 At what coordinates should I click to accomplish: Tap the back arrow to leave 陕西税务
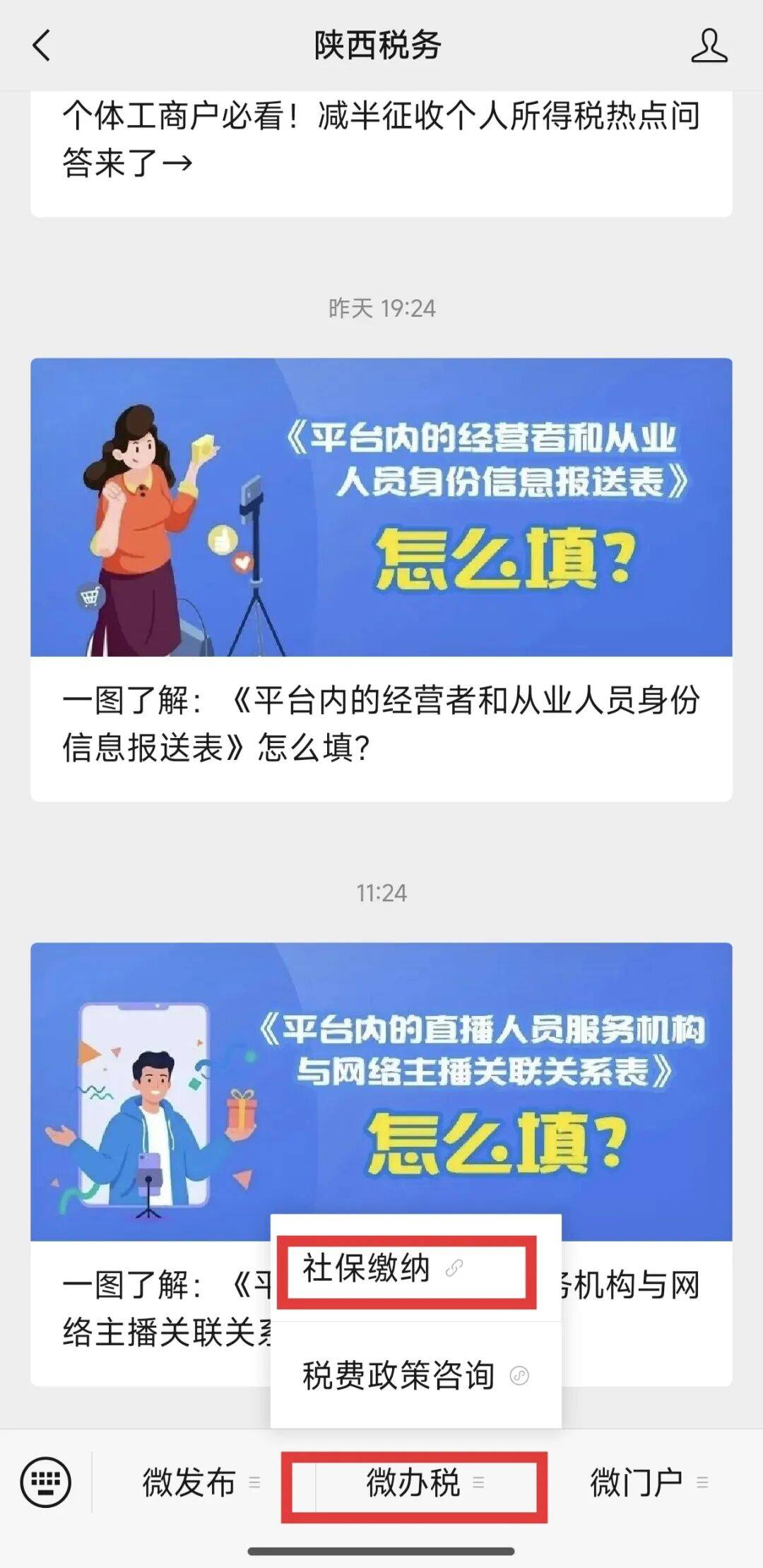coord(40,45)
